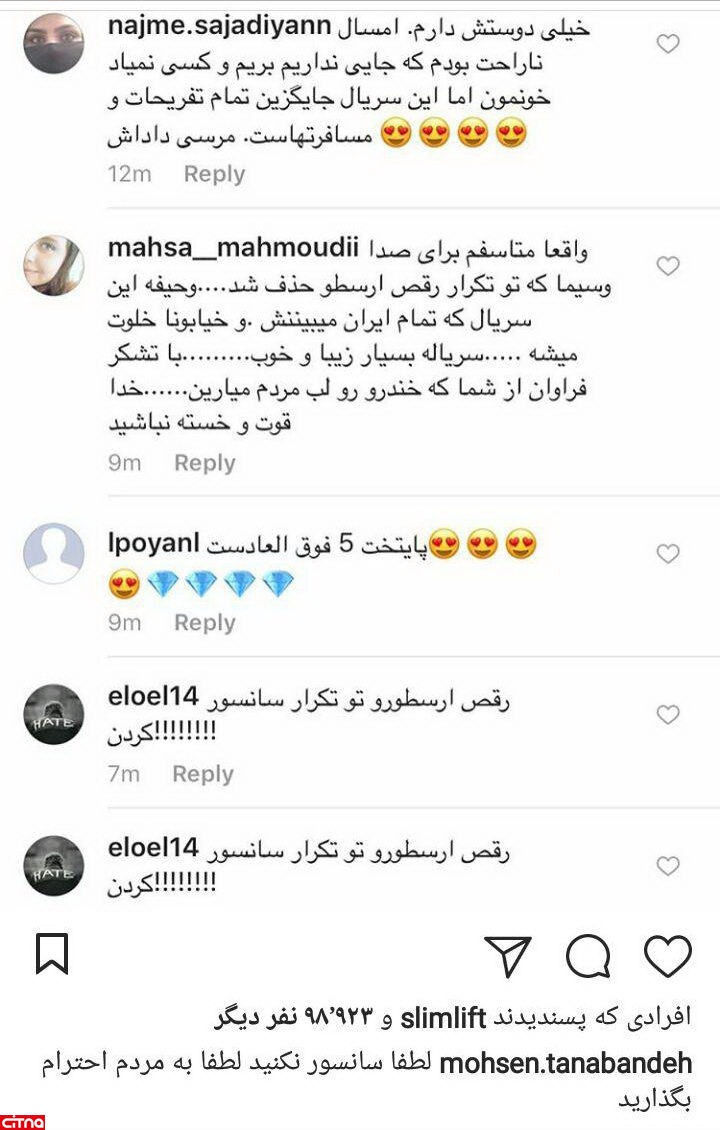
Task: Open slimlift's profile from likes line
Action: coord(443,1018)
